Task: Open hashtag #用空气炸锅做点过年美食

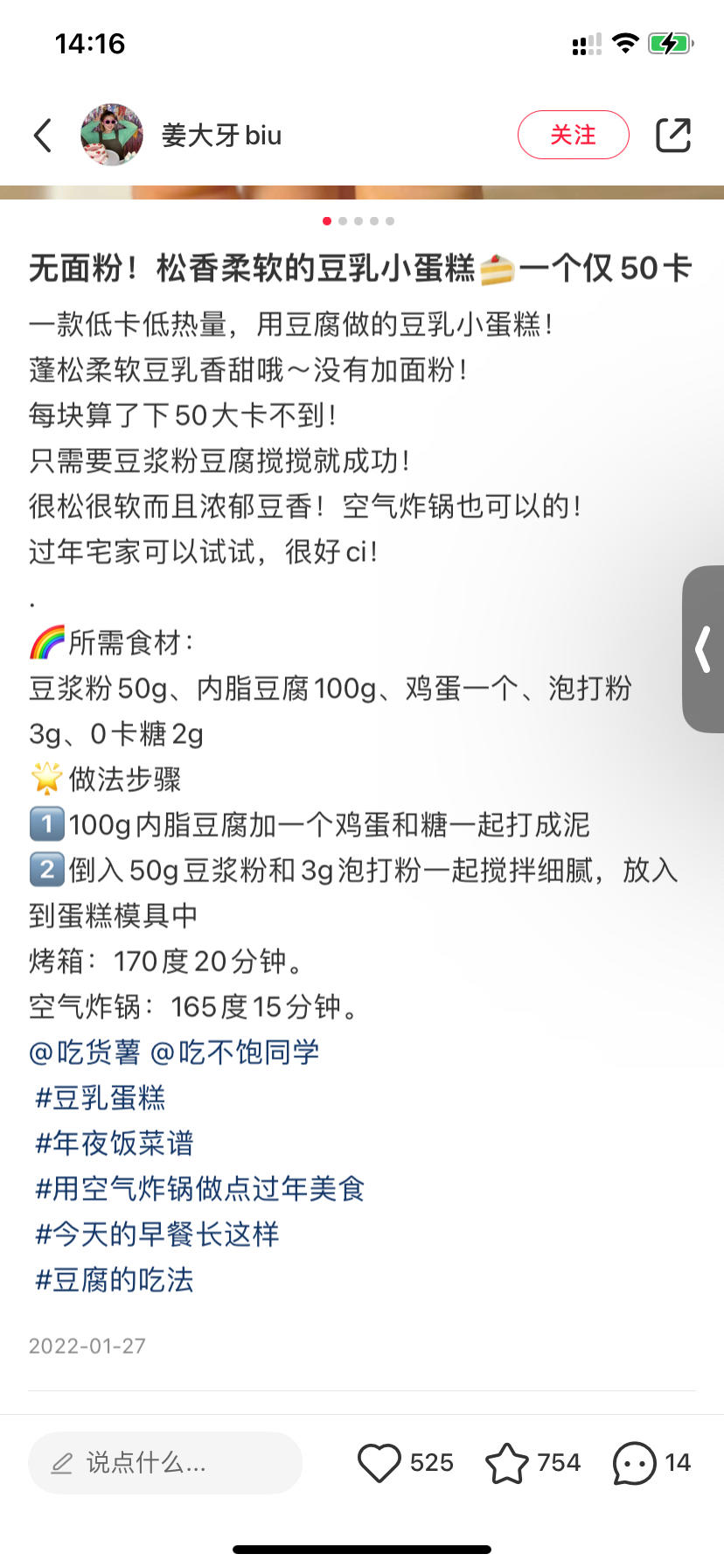Action: point(199,1188)
